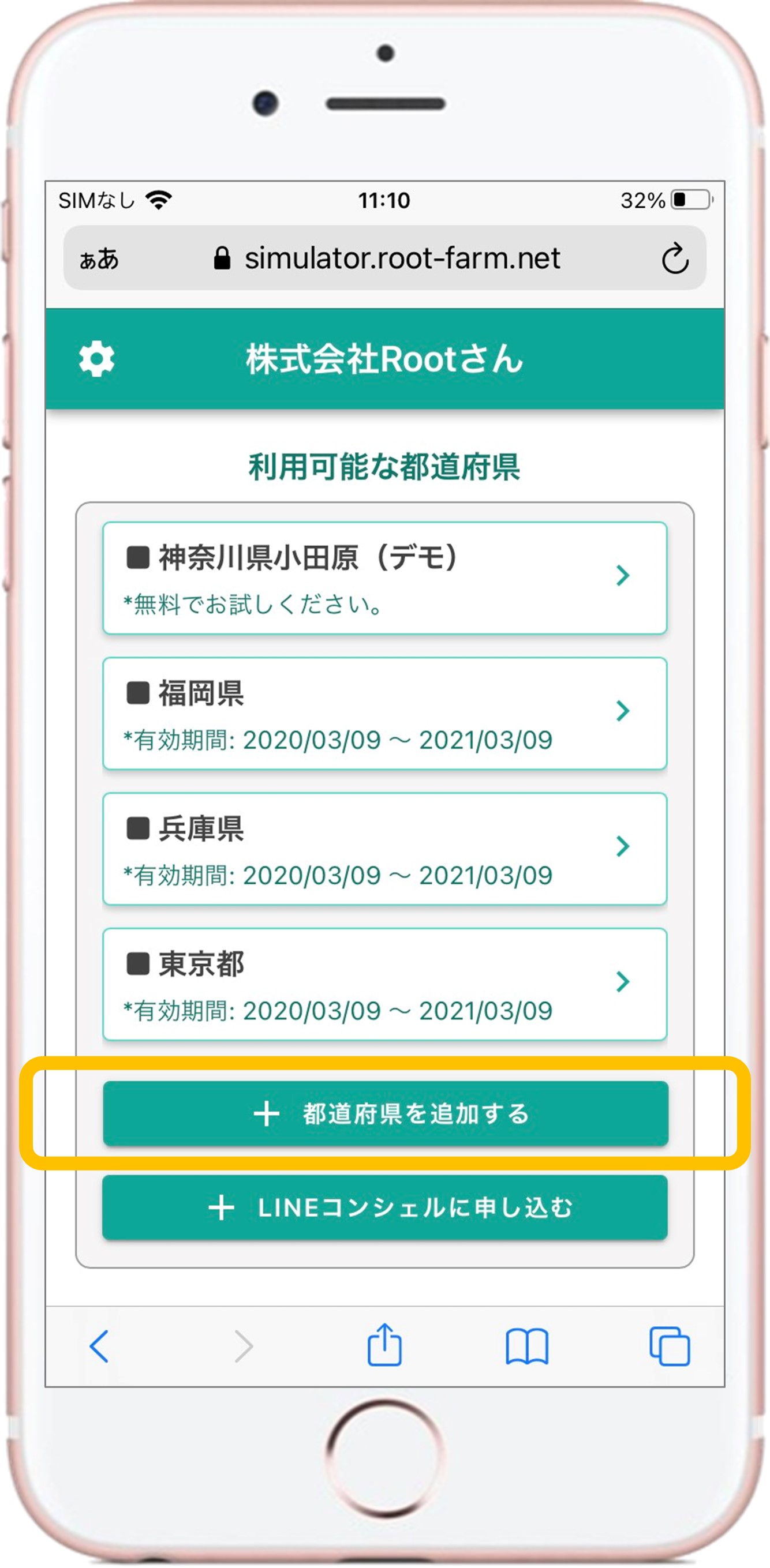Tap 都道府県を追加する button
This screenshot has width=770, height=1568.
click(386, 1113)
